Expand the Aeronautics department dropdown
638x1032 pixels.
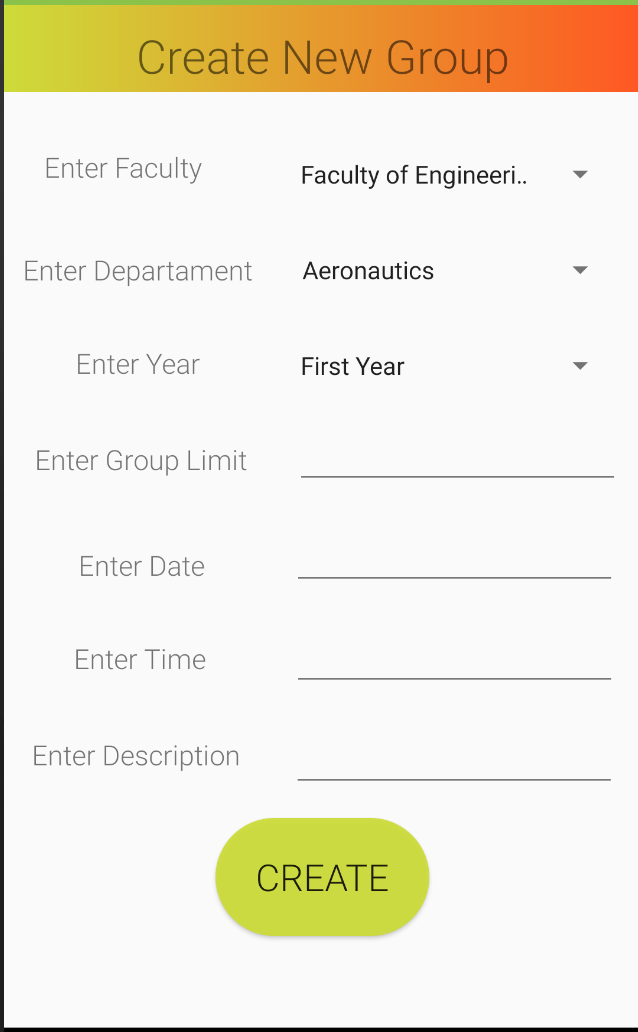tap(444, 271)
